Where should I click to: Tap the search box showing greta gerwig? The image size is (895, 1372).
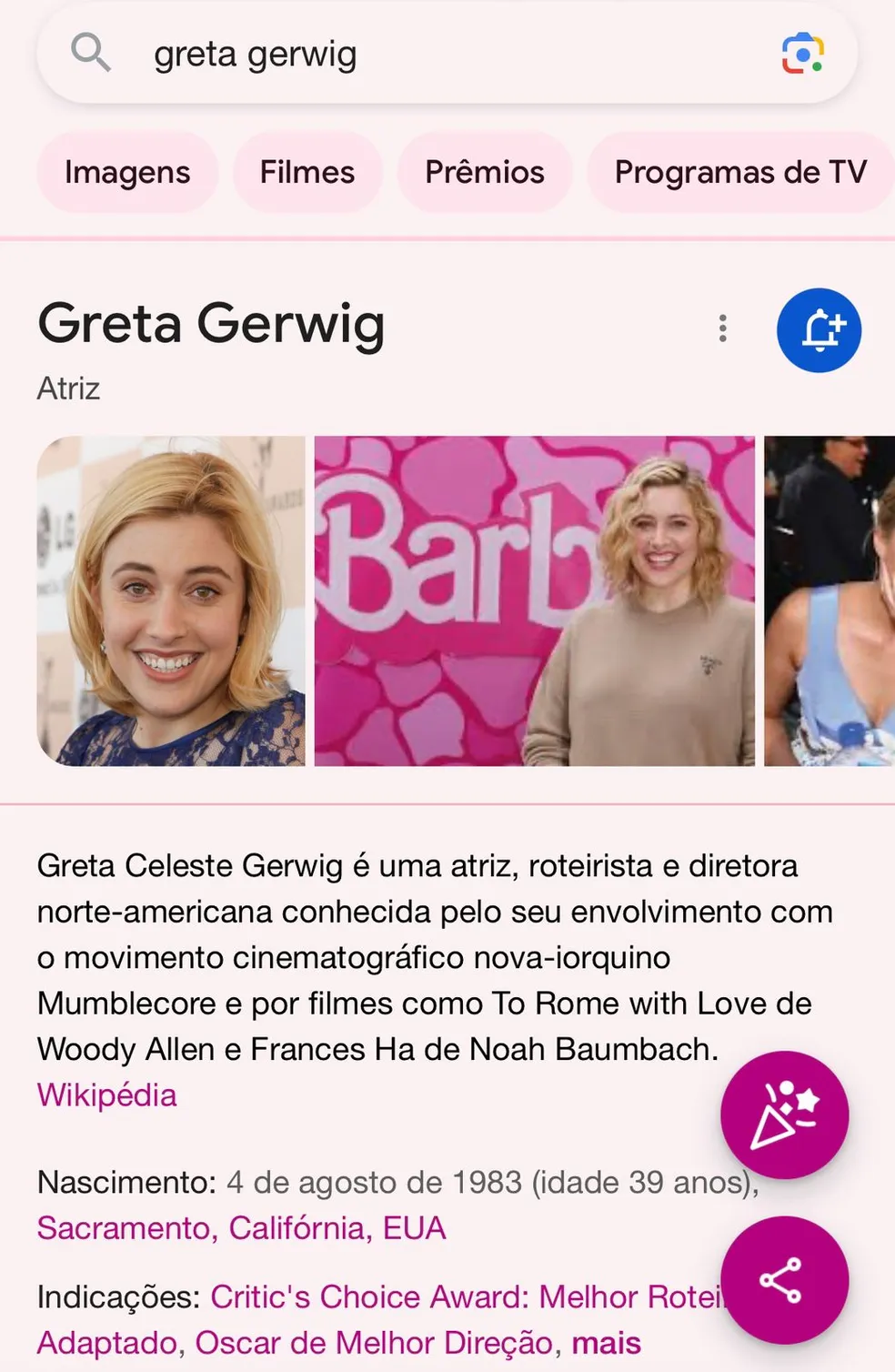point(409,55)
